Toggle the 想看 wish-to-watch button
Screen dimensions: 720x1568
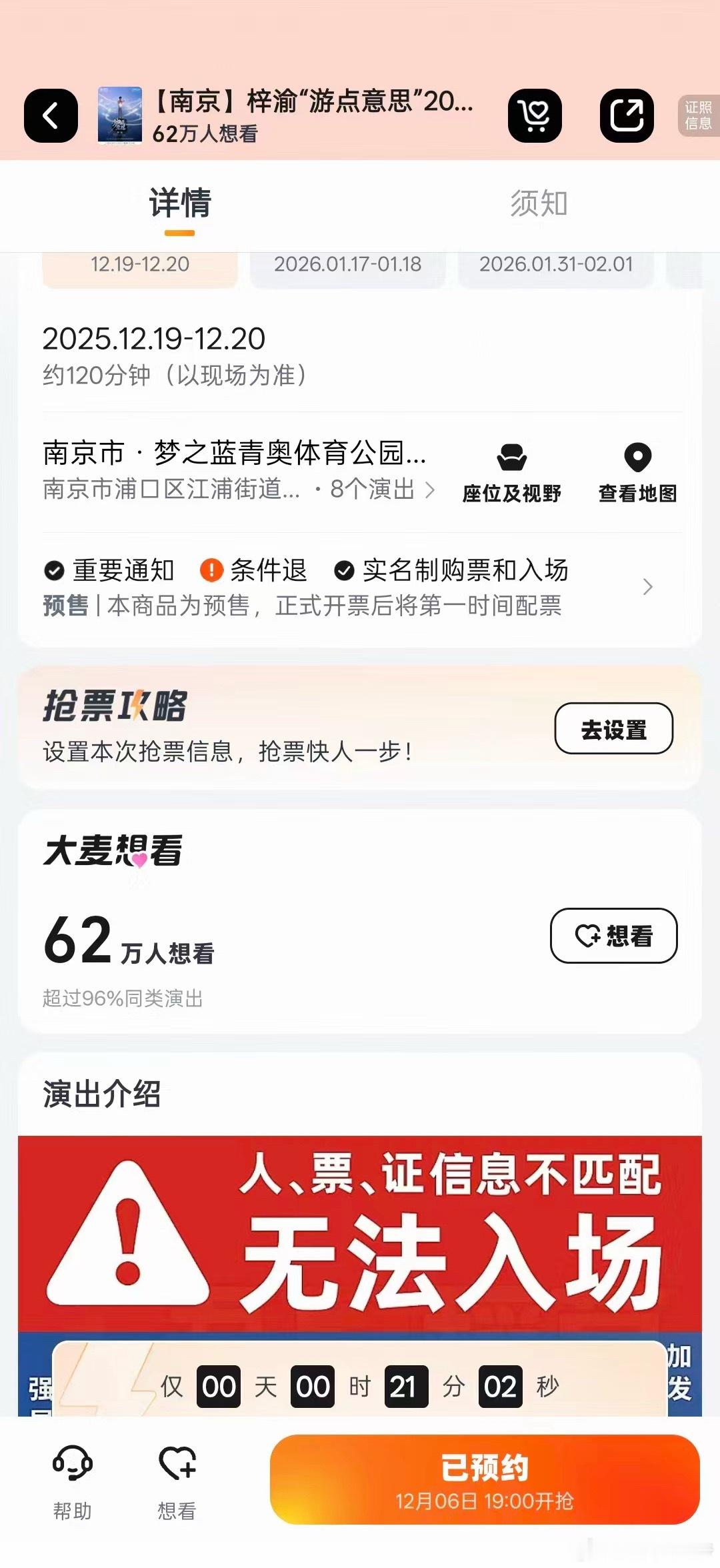coord(612,936)
